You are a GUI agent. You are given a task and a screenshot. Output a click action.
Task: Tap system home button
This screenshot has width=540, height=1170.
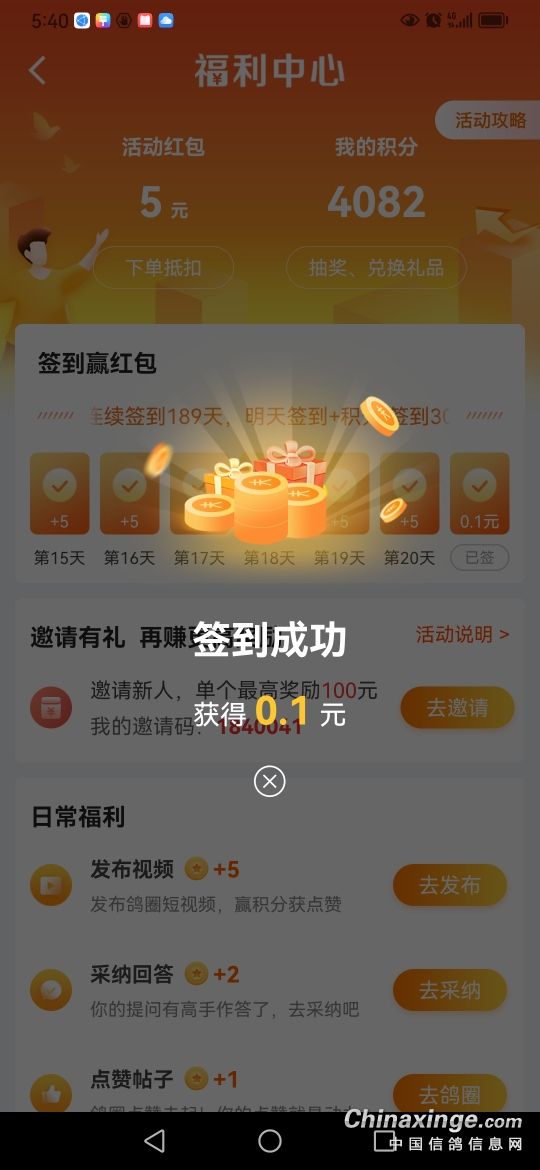click(x=269, y=1140)
